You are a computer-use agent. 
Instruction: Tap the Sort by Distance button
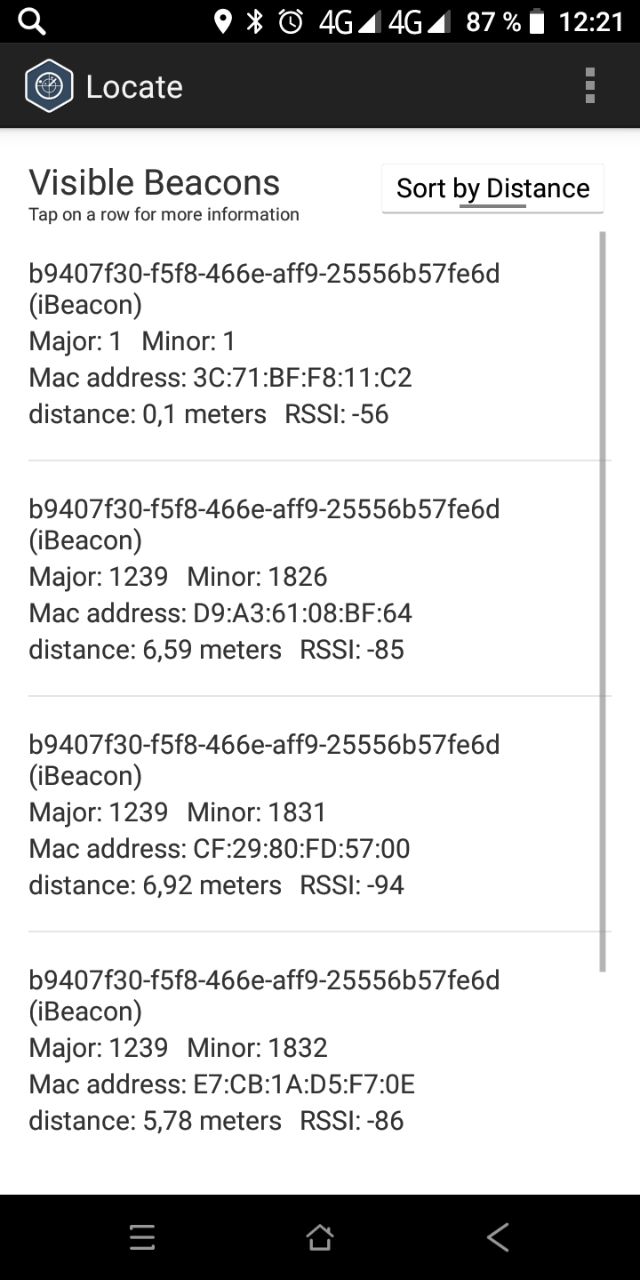tap(493, 188)
